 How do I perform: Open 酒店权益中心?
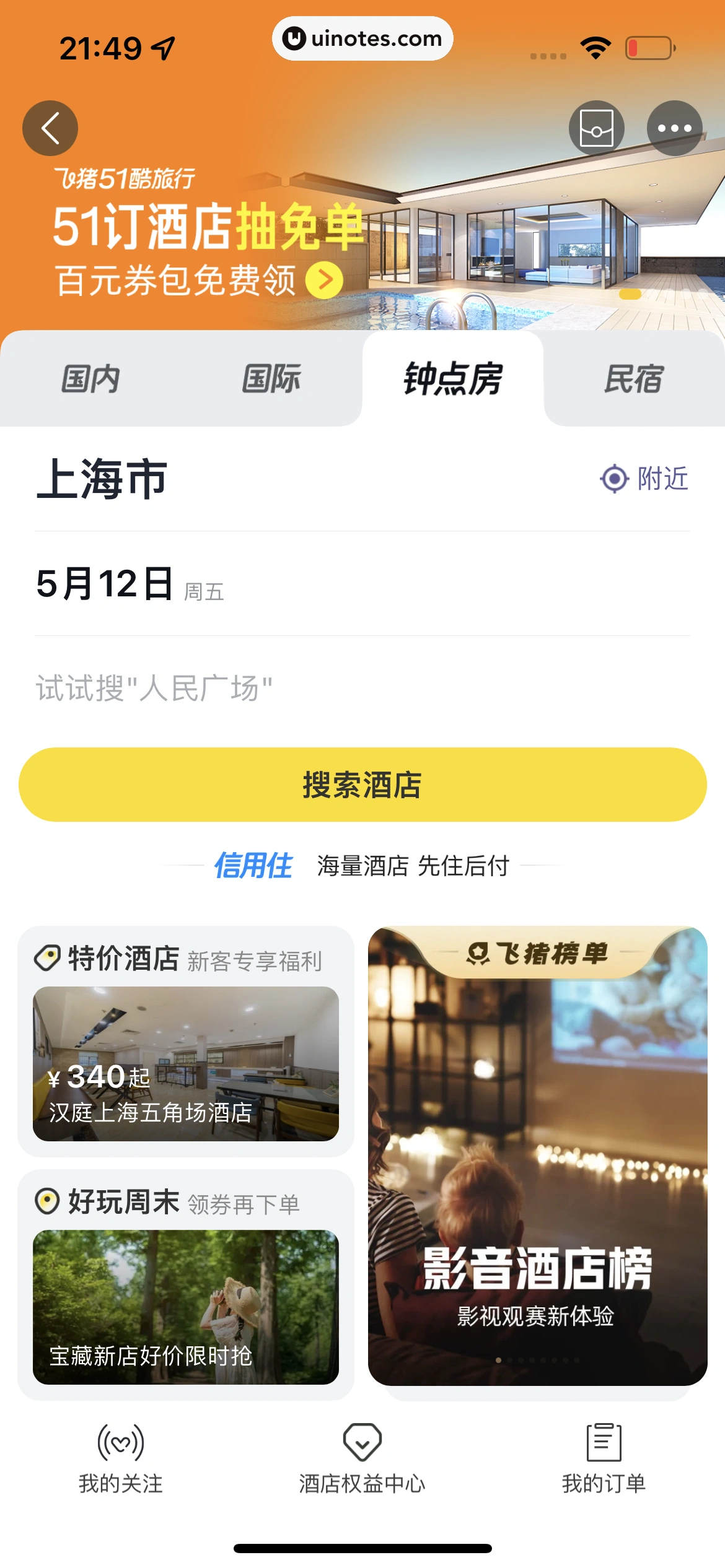tap(362, 1458)
